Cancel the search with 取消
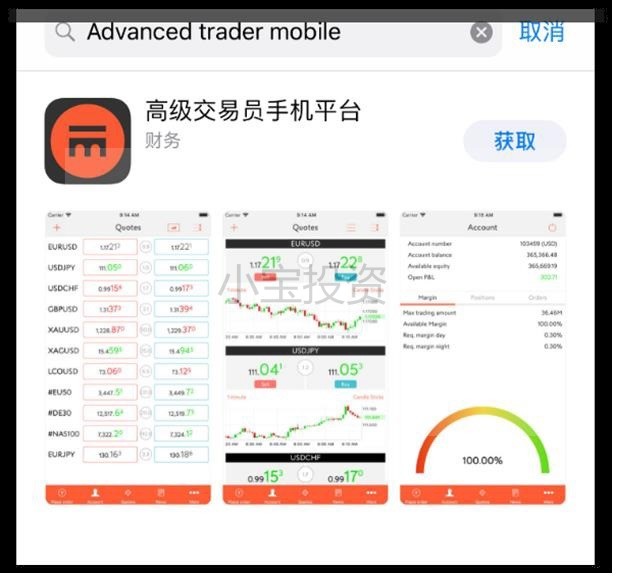Screen dimensions: 642x583 541,32
